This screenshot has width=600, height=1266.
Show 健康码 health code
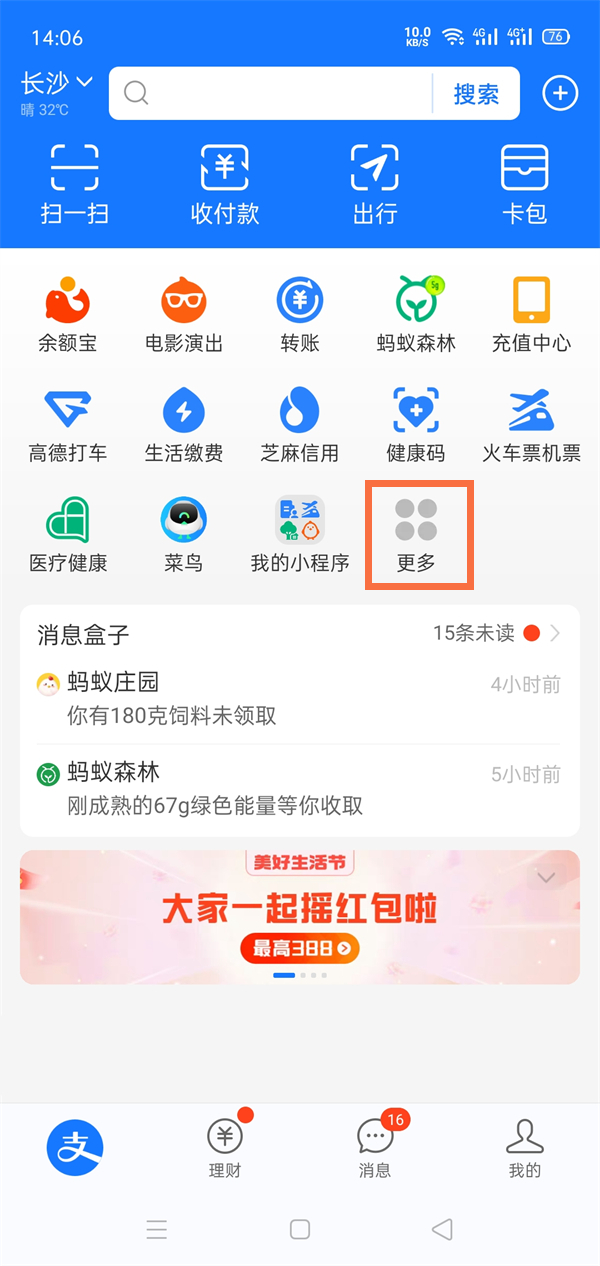tap(416, 424)
